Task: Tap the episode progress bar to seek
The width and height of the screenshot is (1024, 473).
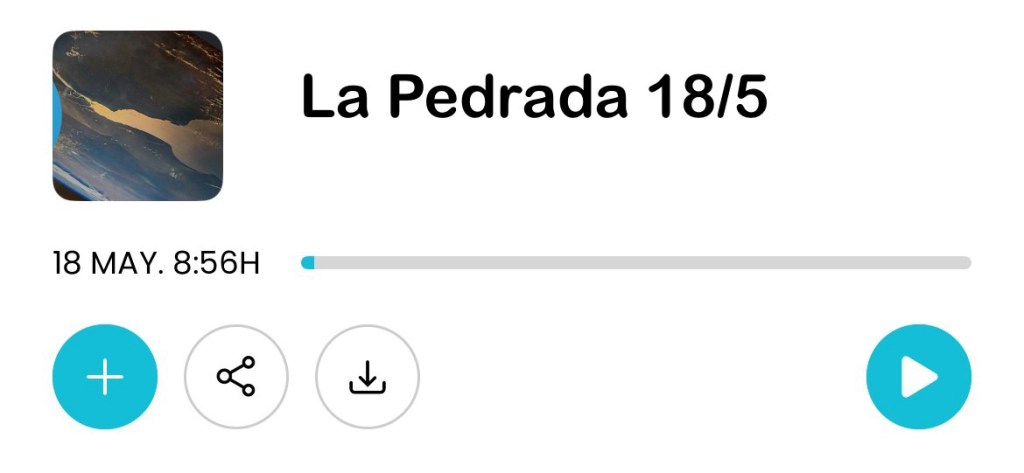Action: click(636, 263)
